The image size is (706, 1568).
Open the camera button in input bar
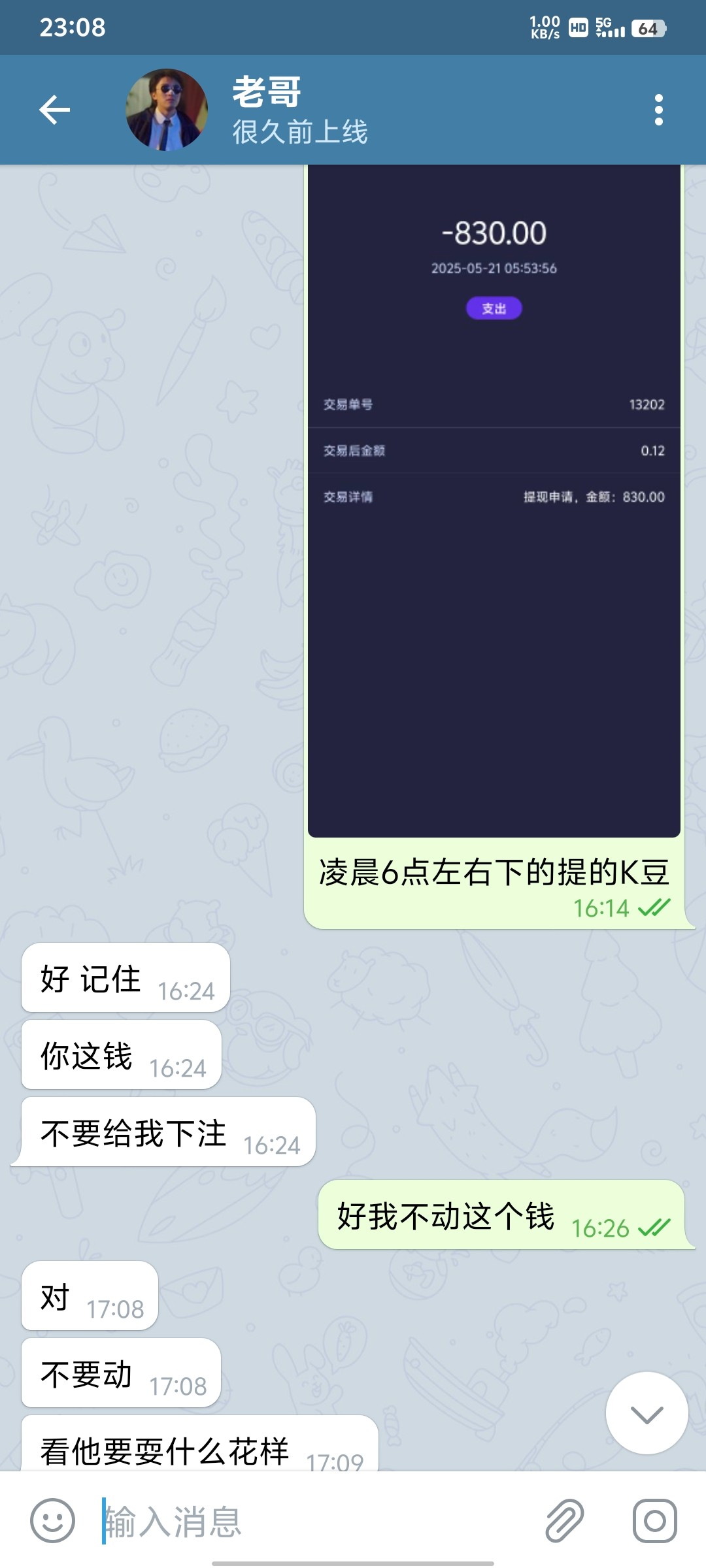(654, 1521)
